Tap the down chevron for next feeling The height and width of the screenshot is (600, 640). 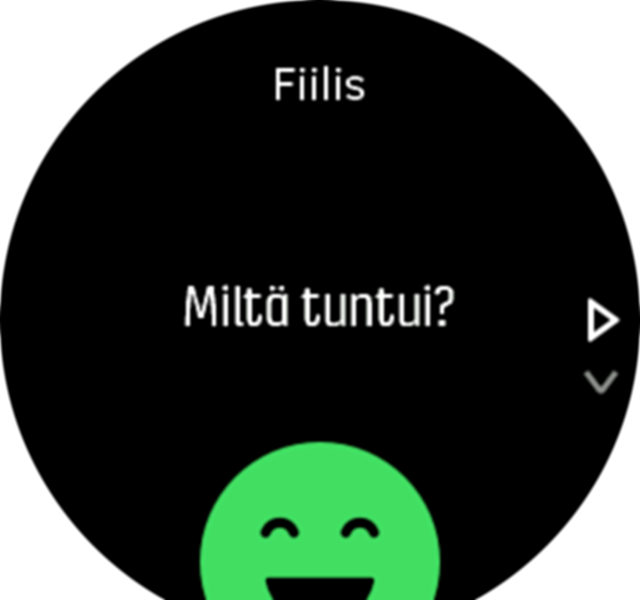coord(601,381)
